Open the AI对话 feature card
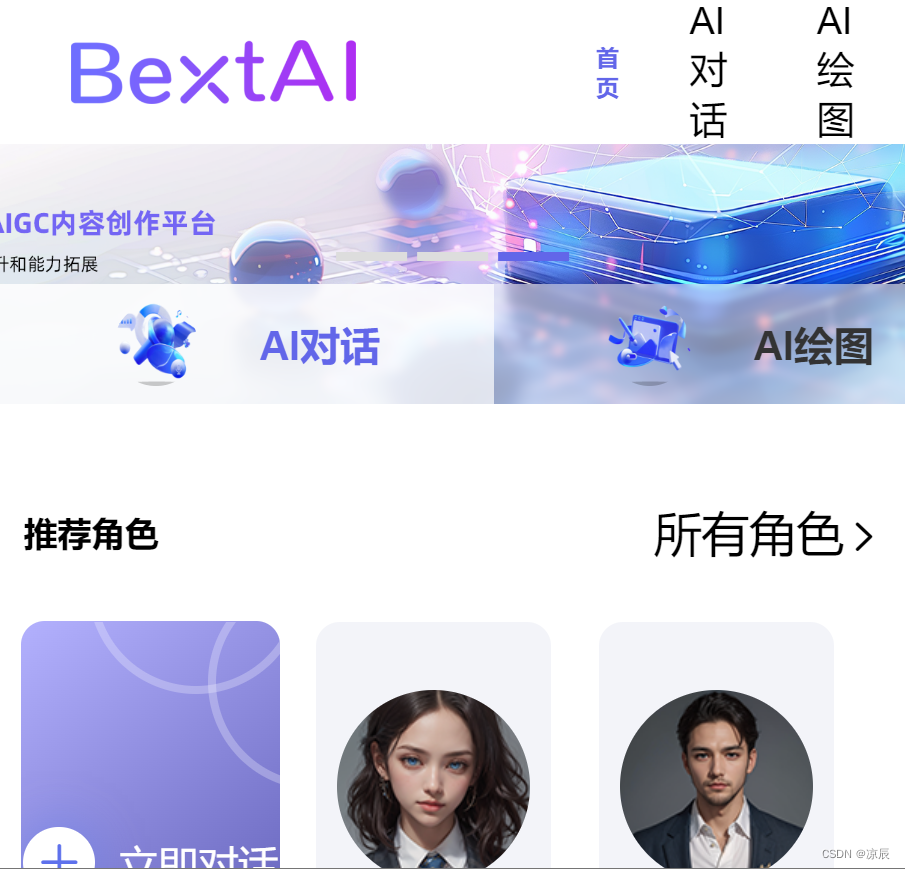 pos(247,345)
